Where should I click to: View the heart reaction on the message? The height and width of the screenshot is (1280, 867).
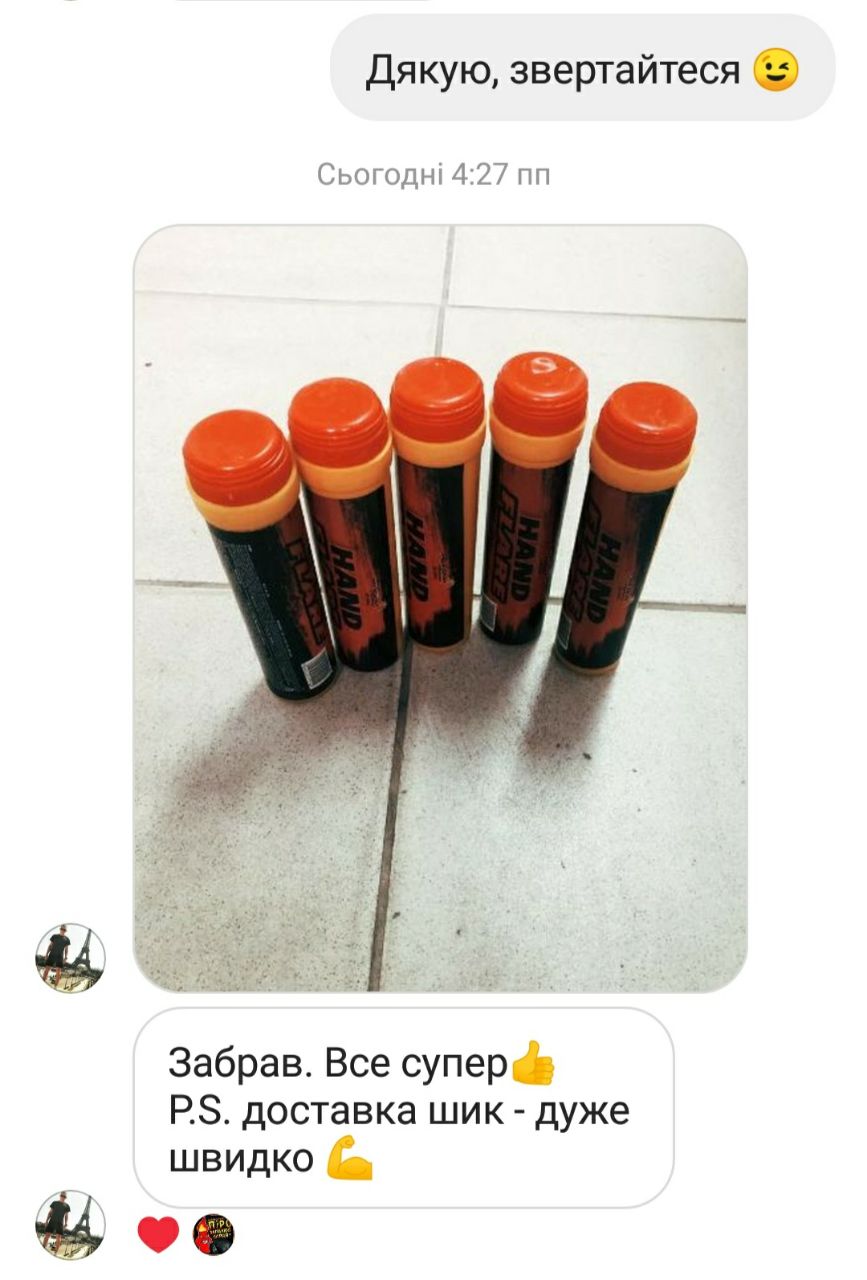[158, 1236]
